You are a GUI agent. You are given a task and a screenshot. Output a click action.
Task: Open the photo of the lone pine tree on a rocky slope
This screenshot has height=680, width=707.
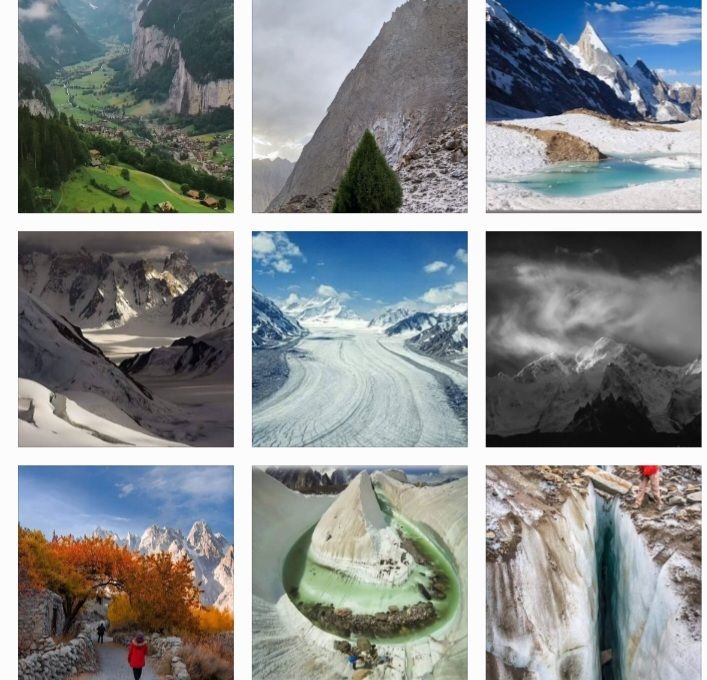point(359,105)
